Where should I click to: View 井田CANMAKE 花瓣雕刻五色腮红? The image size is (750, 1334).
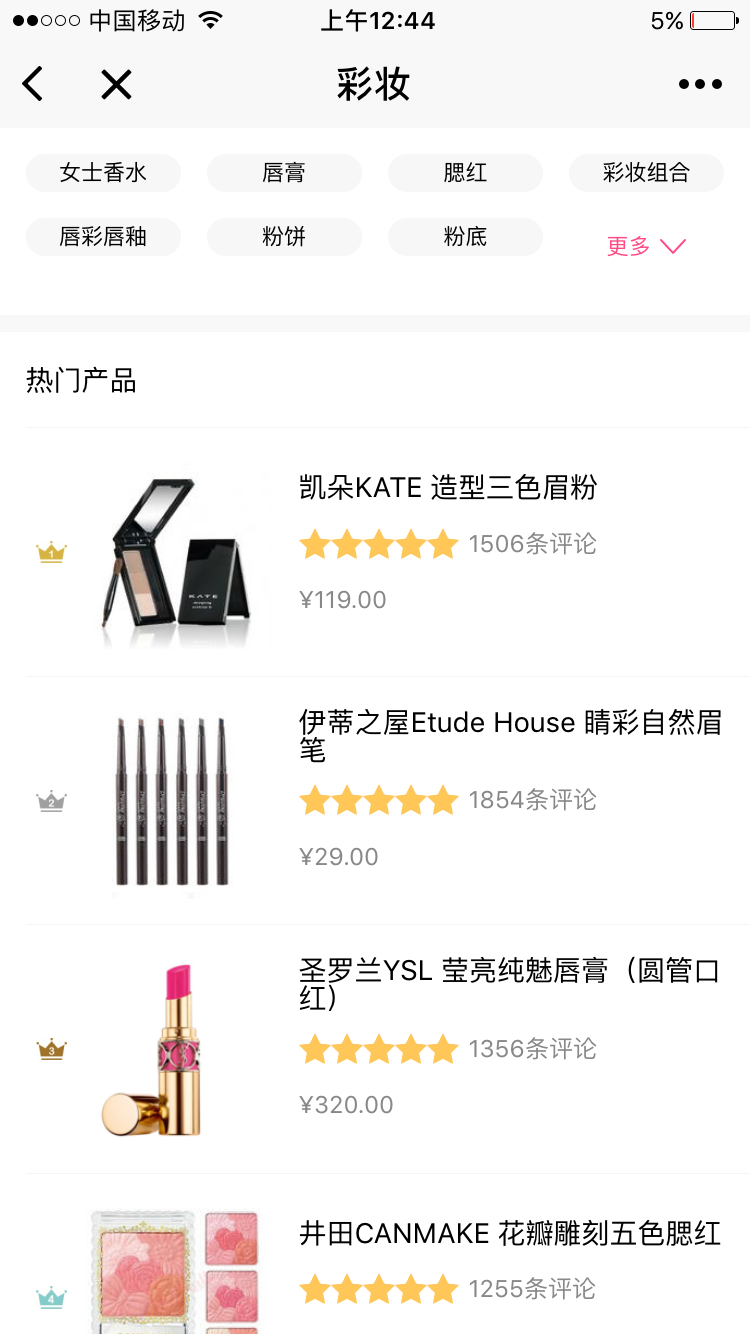coord(510,1233)
